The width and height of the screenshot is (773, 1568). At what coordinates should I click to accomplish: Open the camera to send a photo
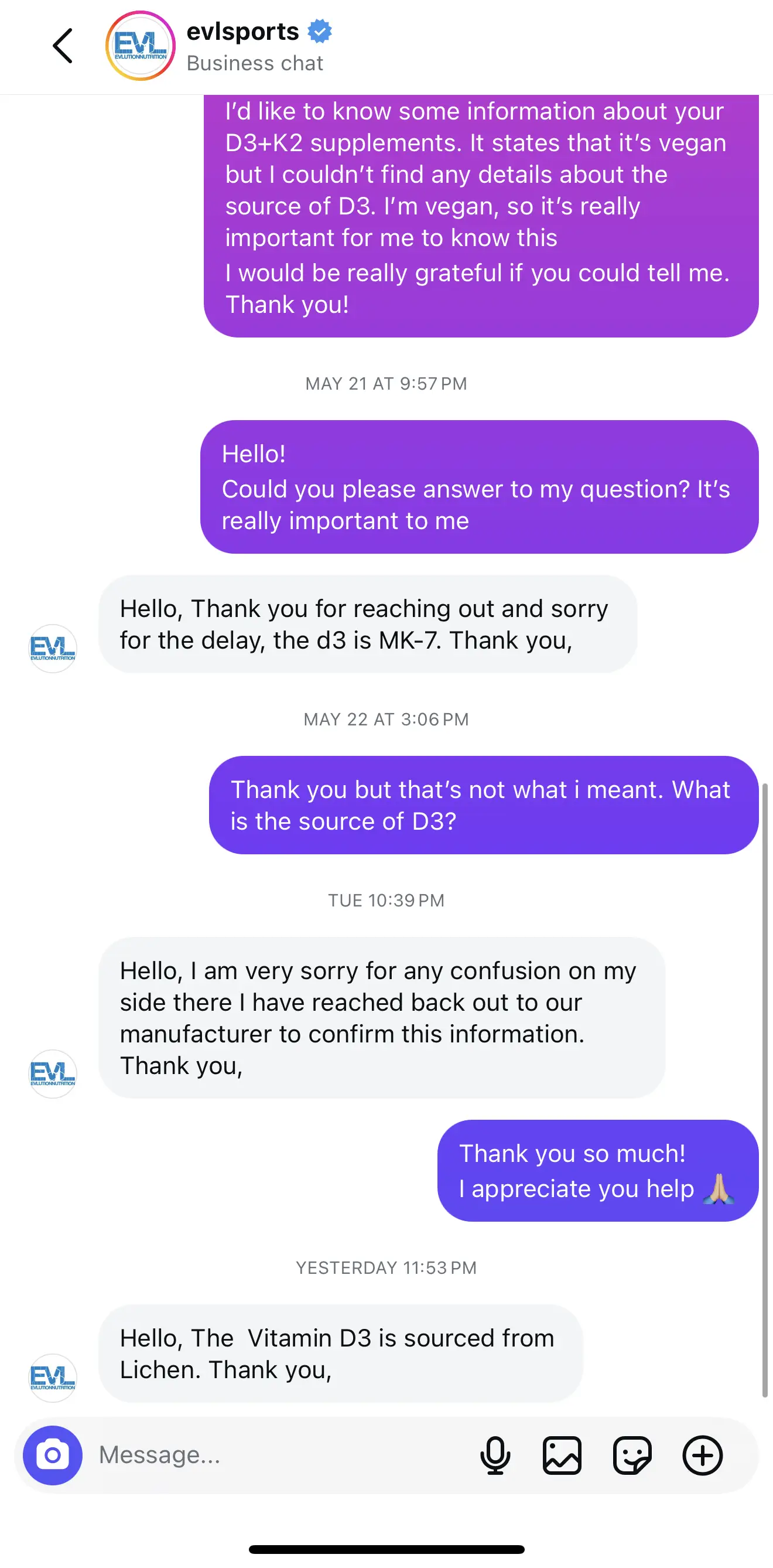click(x=53, y=1455)
